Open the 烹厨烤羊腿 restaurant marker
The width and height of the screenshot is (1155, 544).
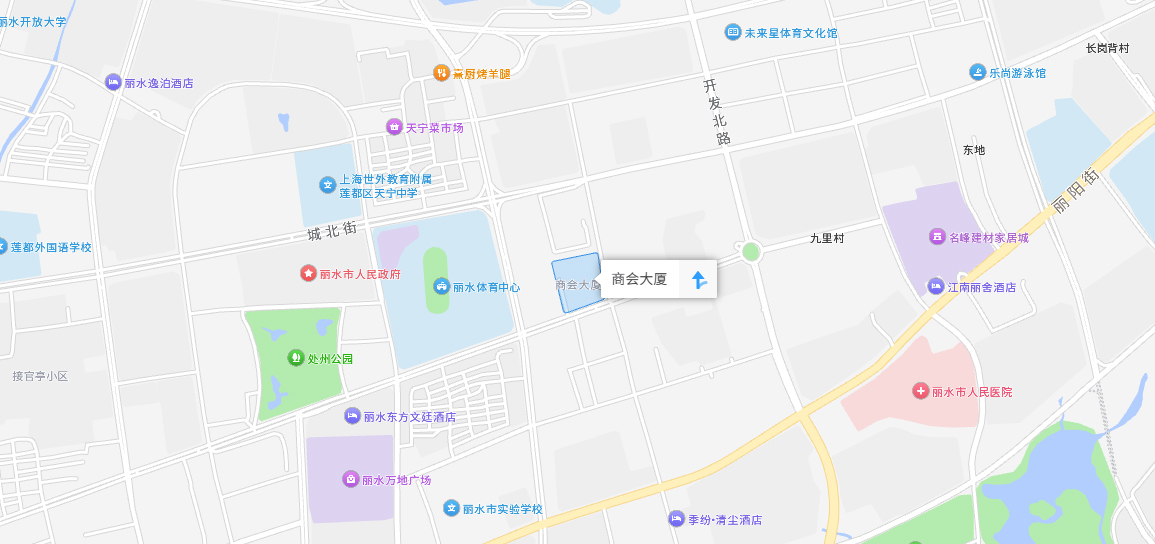(x=441, y=73)
